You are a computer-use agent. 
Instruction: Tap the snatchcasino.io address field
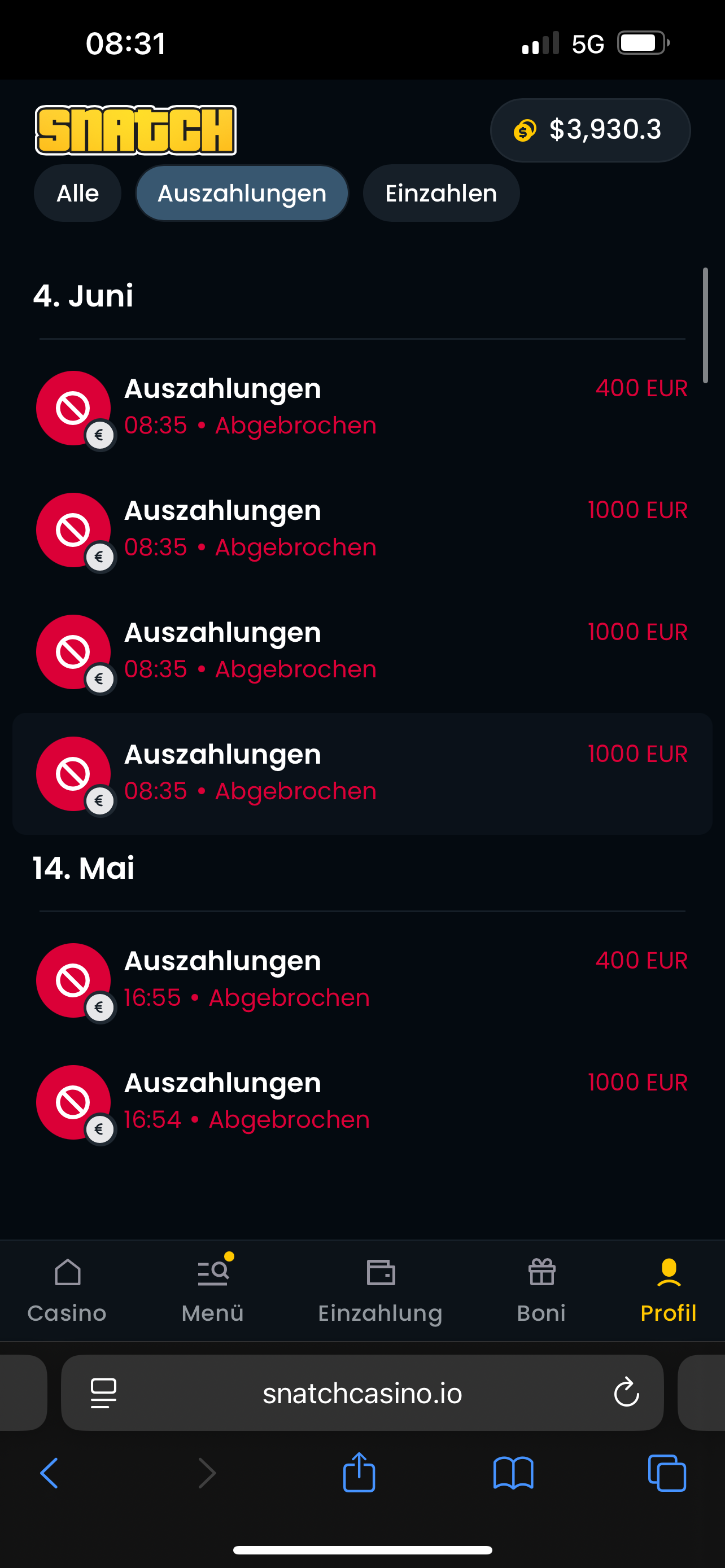362,1392
